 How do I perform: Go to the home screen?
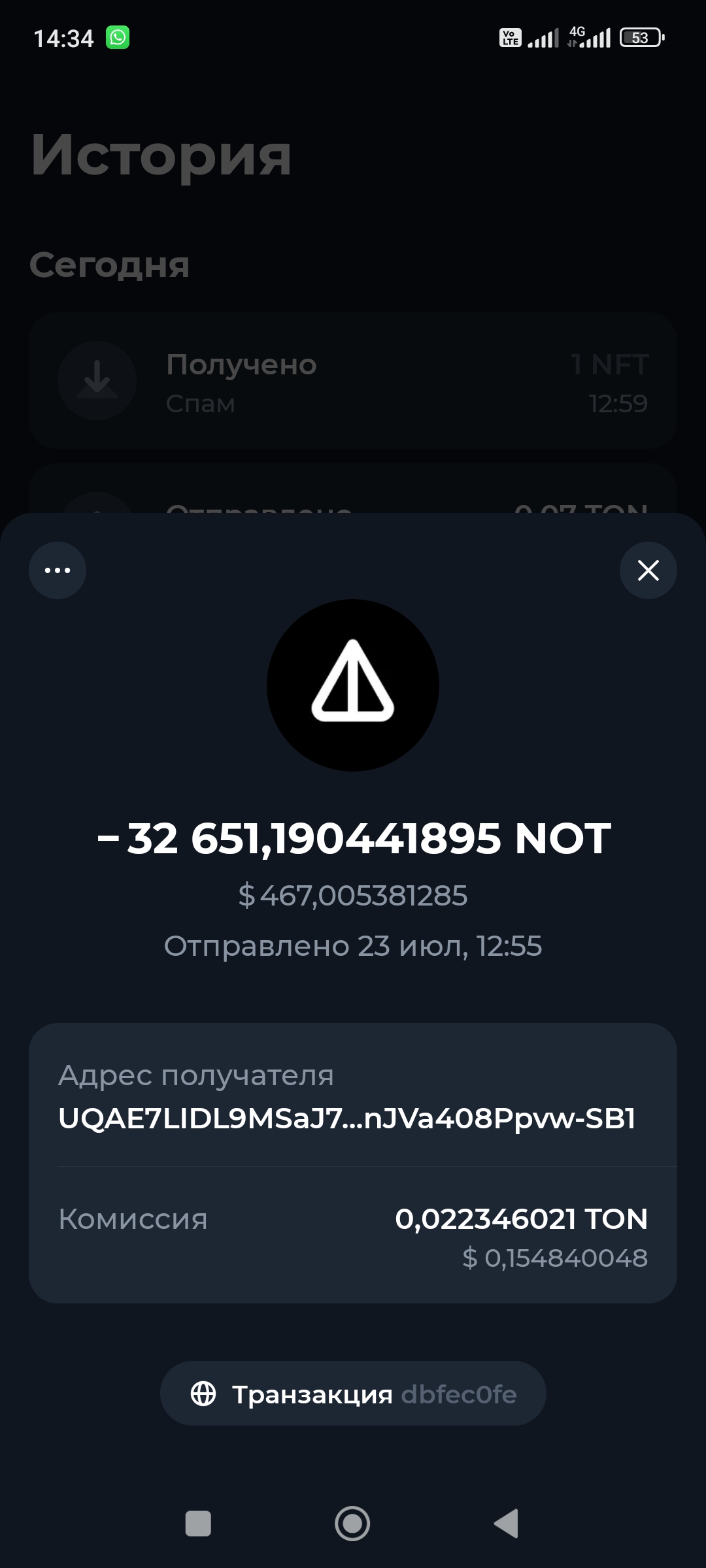click(352, 1524)
